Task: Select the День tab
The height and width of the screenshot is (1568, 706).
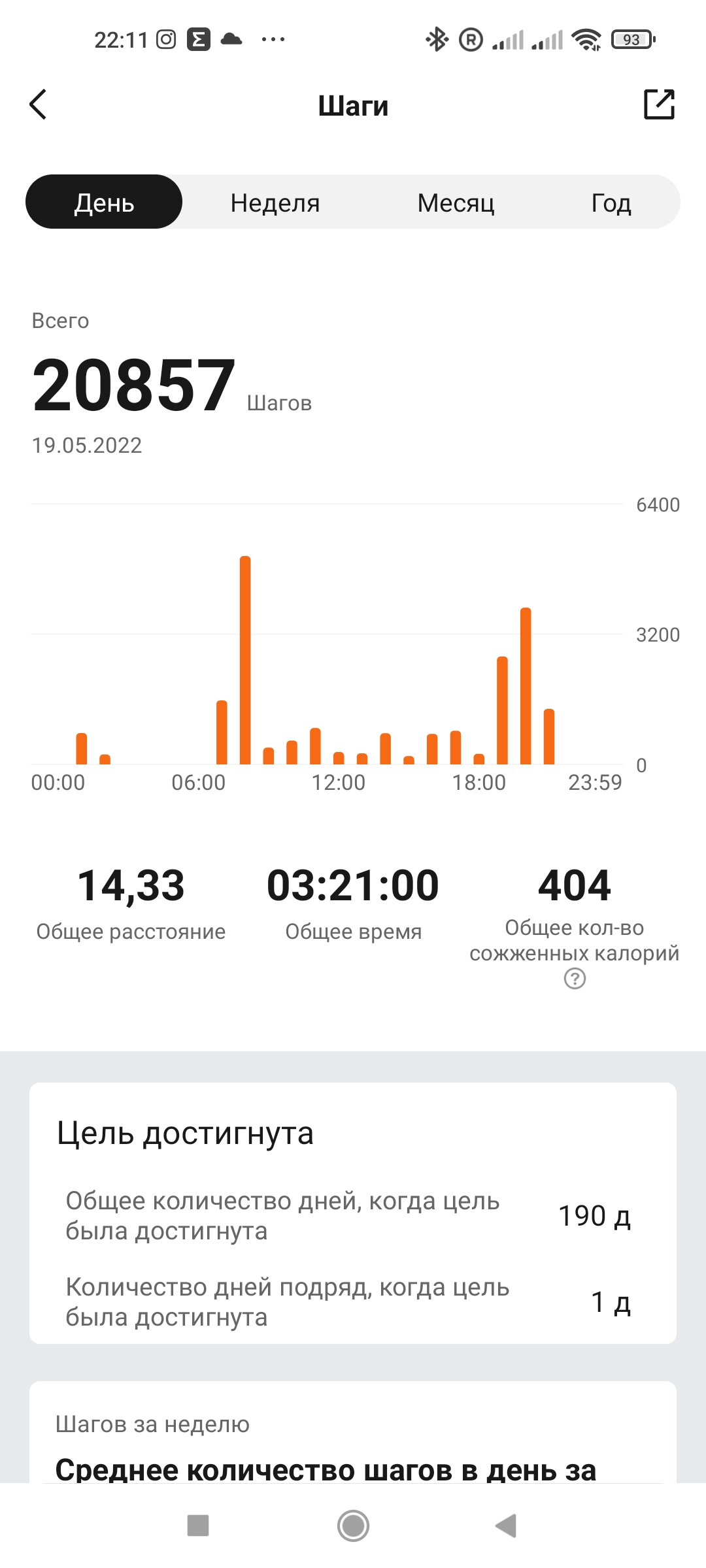Action: tap(105, 203)
